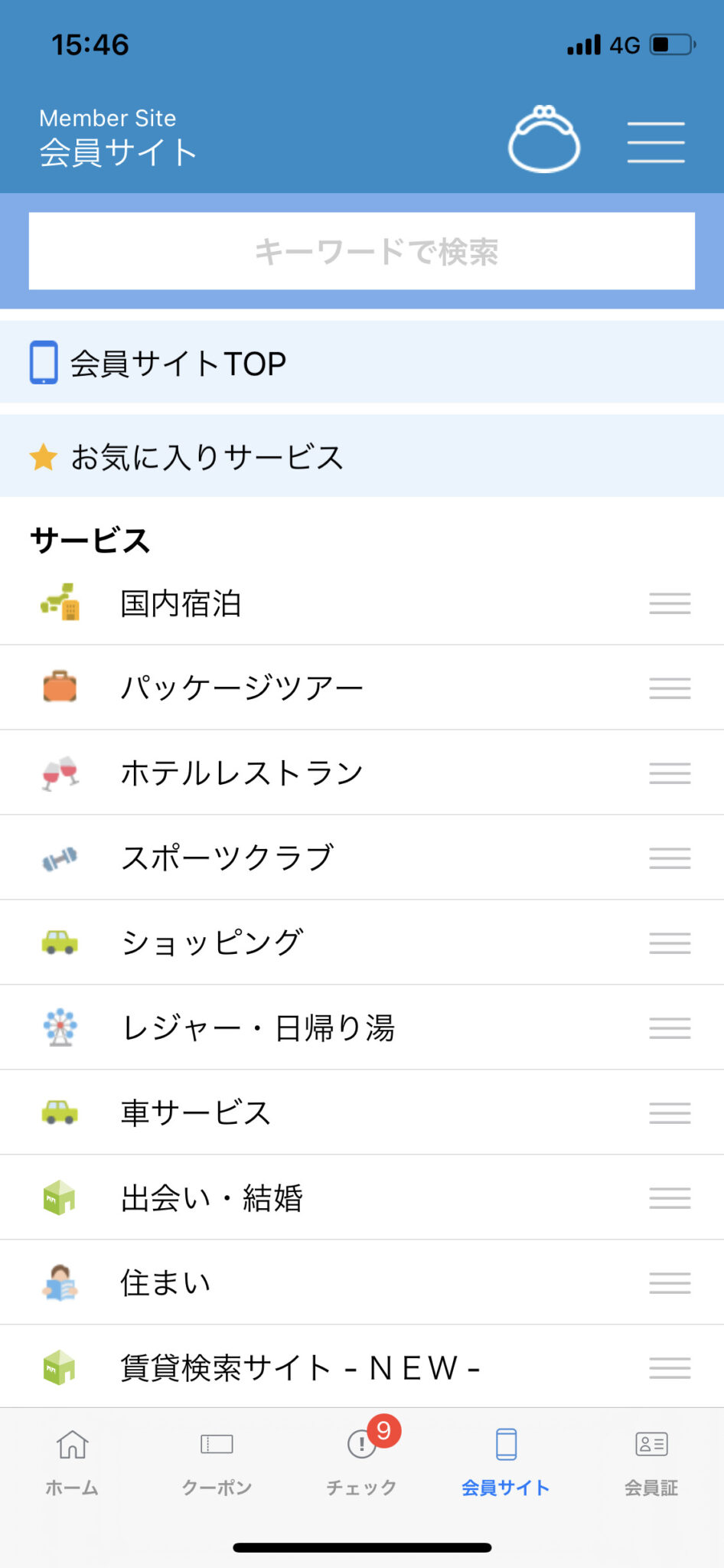Click the wine glasses icon for ホテルレストラン
Screen dimensions: 724x1568
coord(61,773)
